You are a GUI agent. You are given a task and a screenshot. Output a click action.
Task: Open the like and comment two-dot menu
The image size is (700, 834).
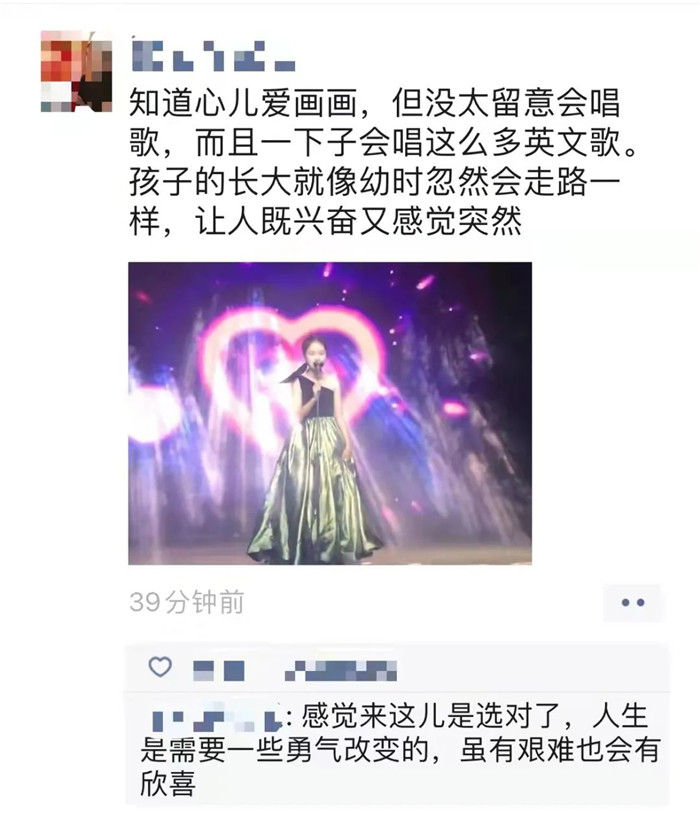pos(632,603)
